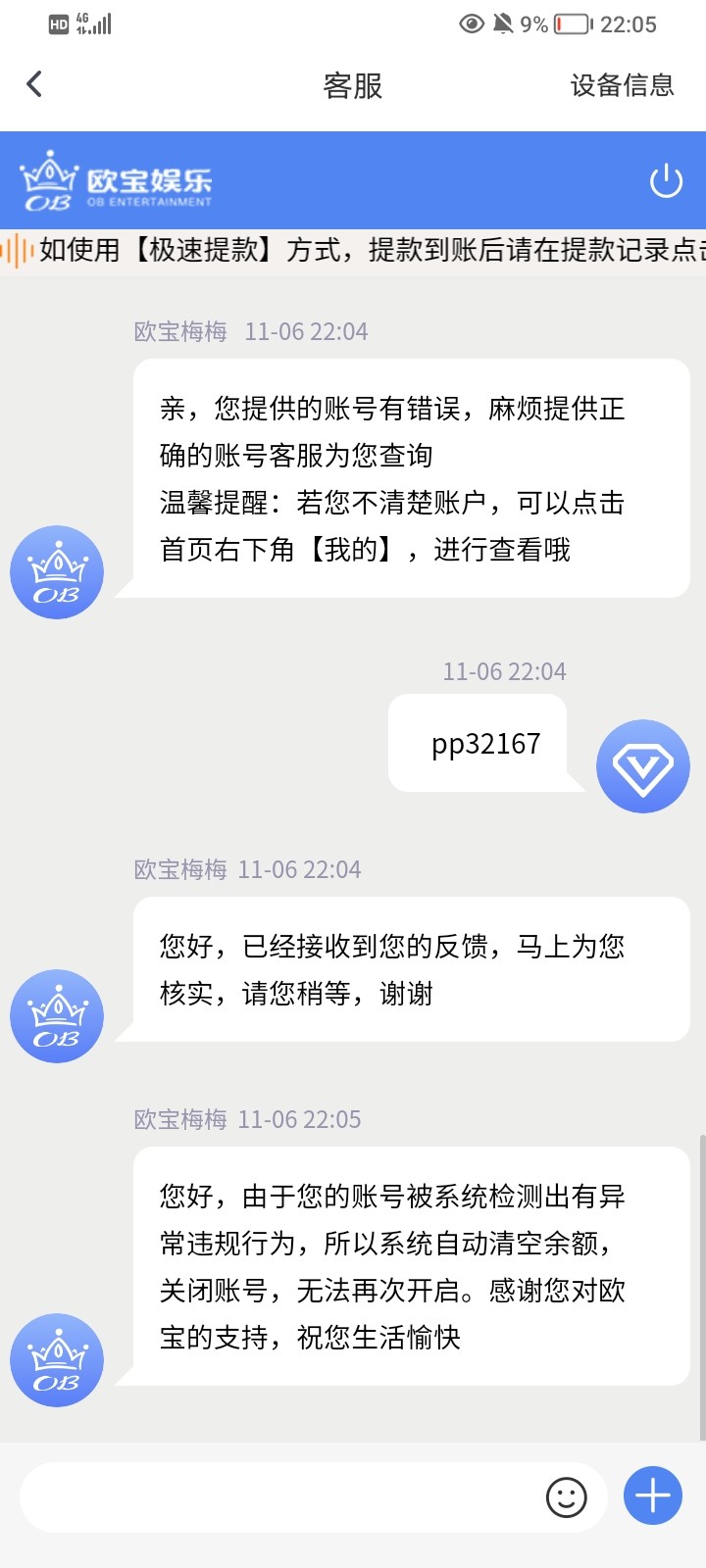Open 设备信息 device information

point(622,85)
